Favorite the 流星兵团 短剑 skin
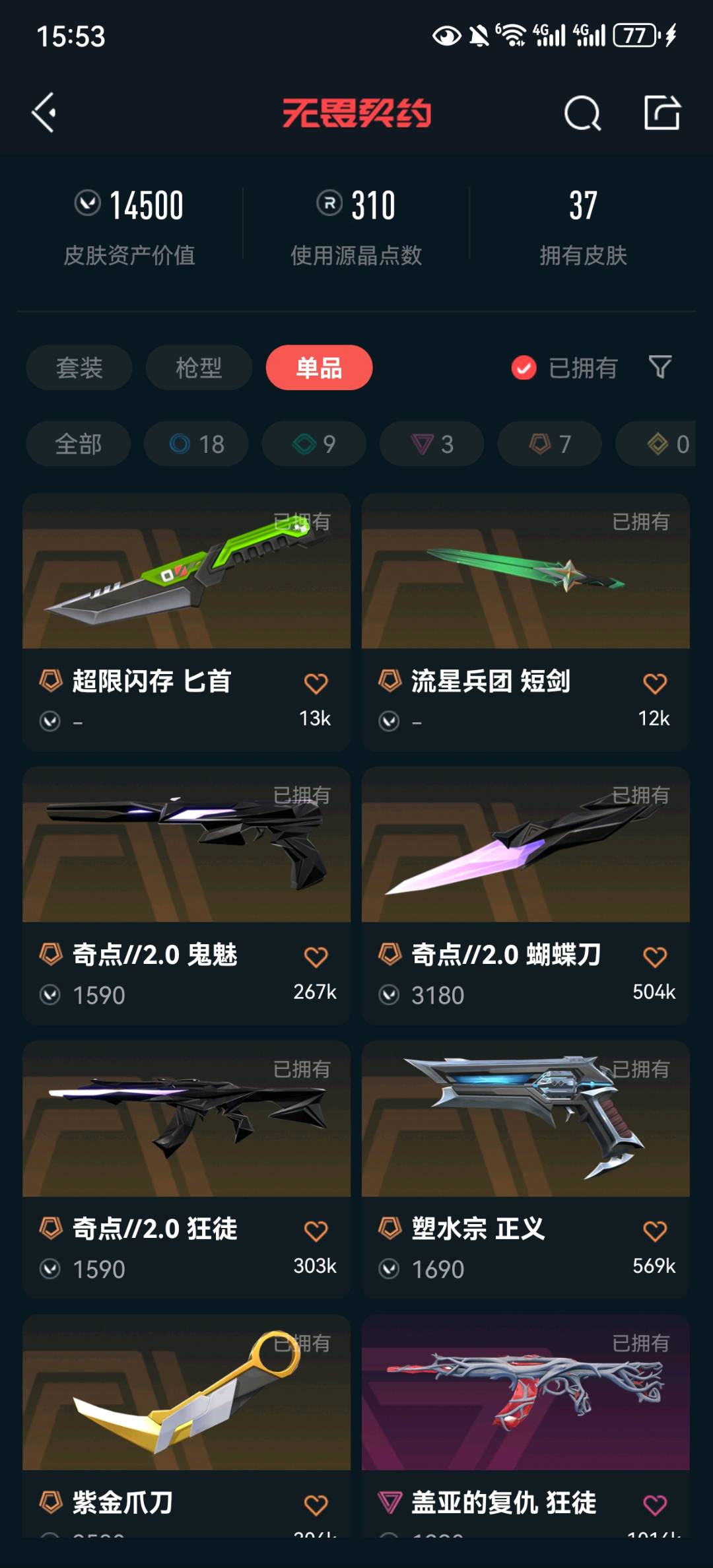 click(654, 683)
